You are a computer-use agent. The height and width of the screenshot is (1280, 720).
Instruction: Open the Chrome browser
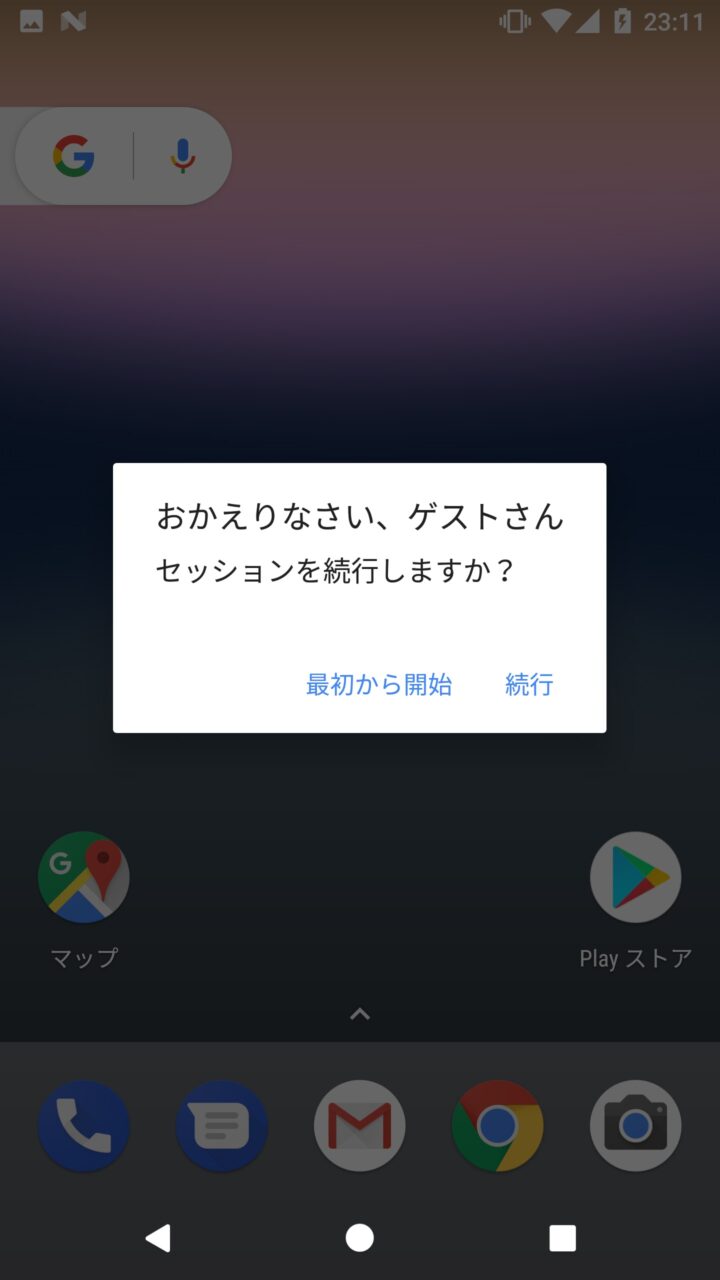pyautogui.click(x=497, y=1126)
